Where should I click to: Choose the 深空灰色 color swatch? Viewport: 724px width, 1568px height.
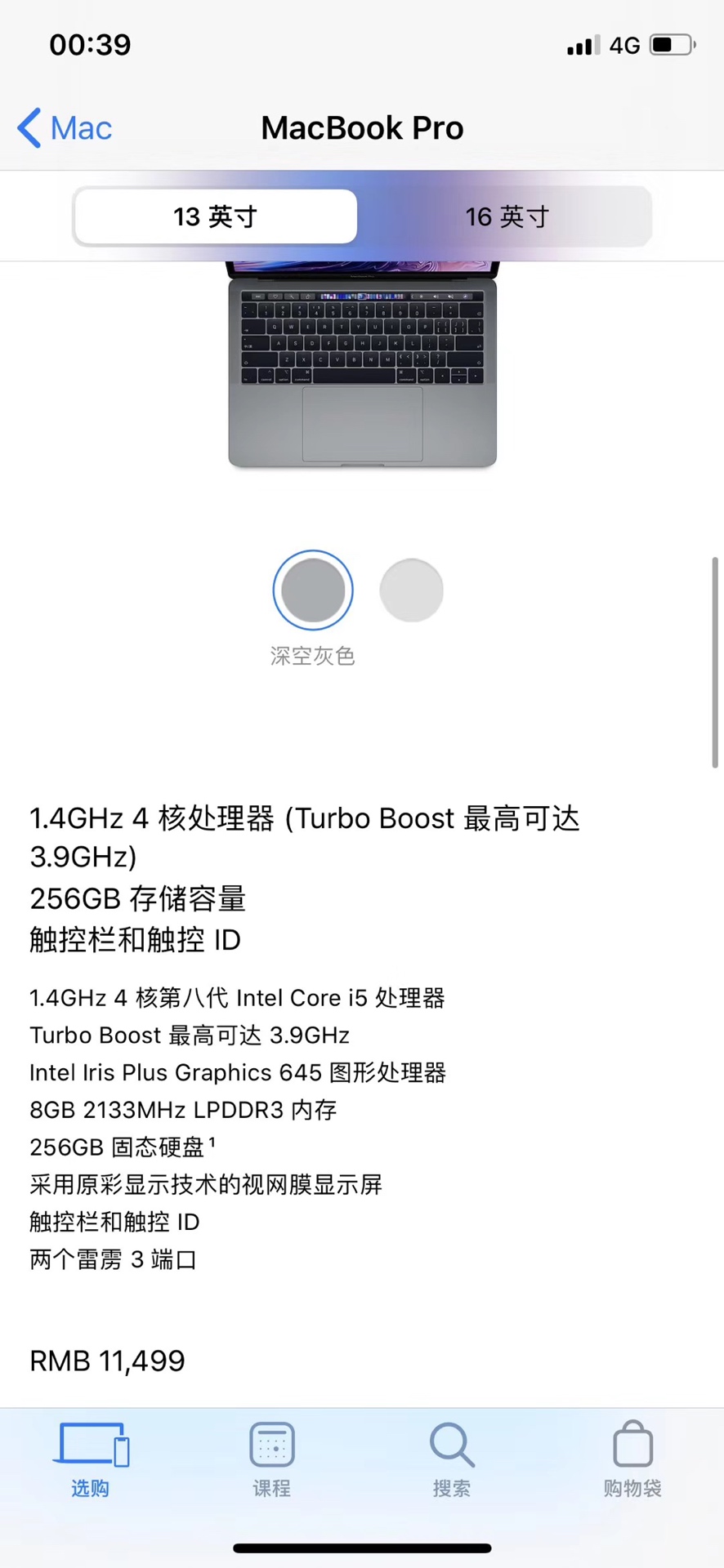pos(313,590)
